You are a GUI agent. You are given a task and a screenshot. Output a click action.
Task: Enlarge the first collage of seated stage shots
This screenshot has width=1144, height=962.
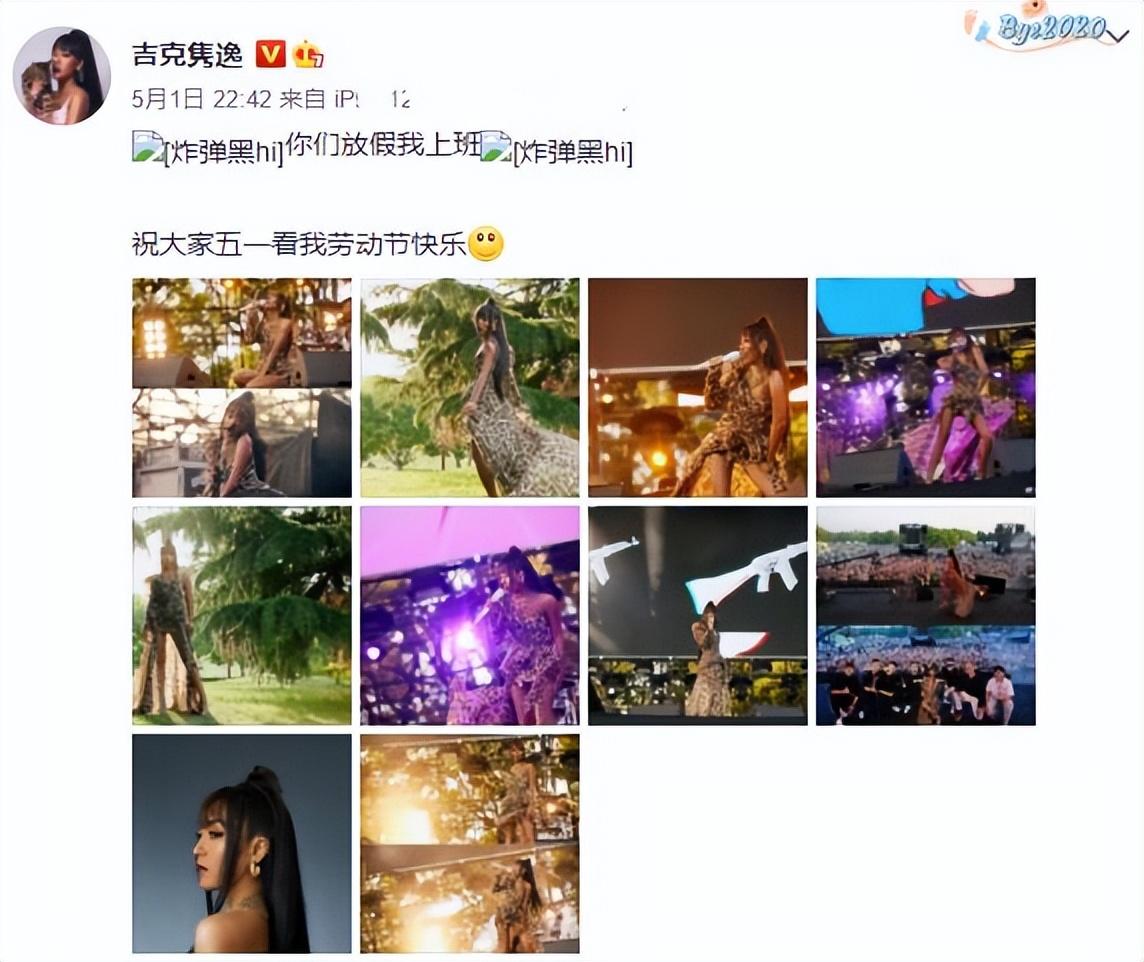242,387
